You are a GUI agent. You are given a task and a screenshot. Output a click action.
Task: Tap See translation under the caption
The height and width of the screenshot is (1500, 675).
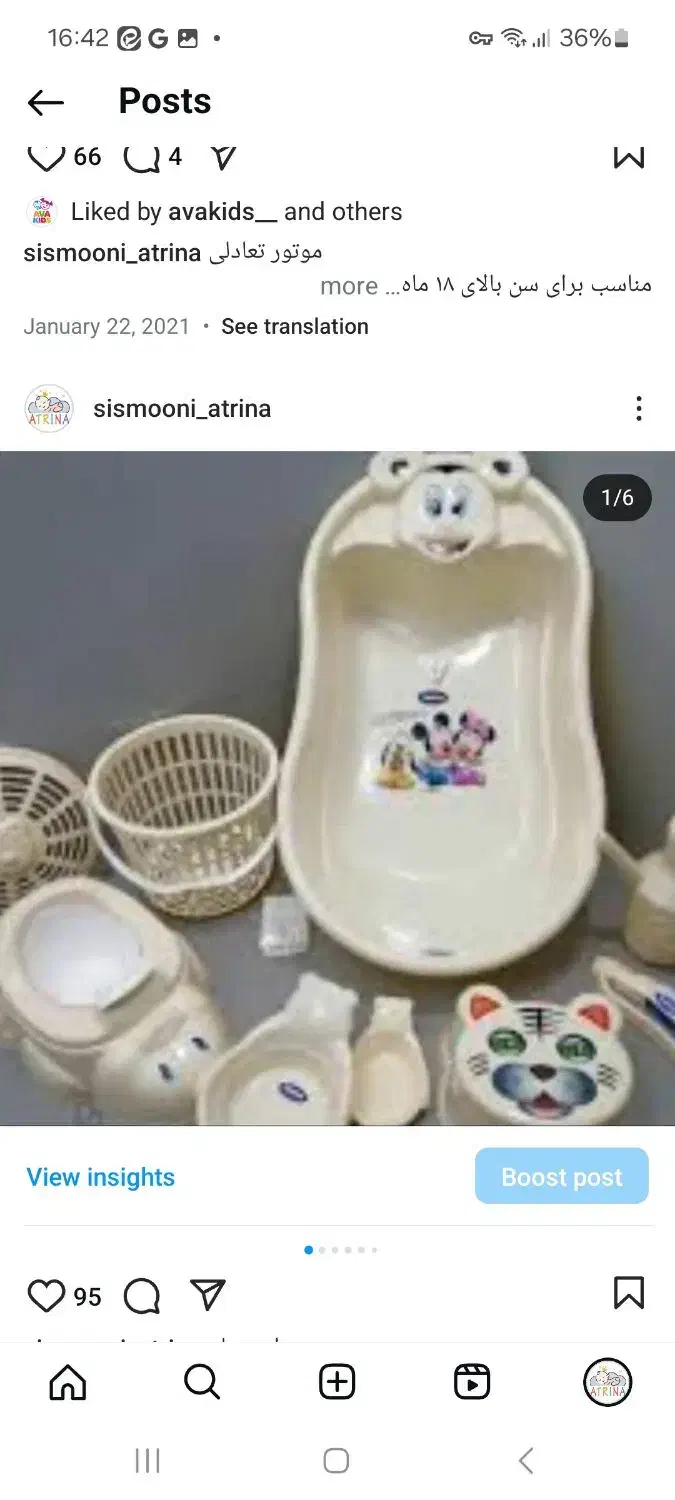pyautogui.click(x=295, y=326)
